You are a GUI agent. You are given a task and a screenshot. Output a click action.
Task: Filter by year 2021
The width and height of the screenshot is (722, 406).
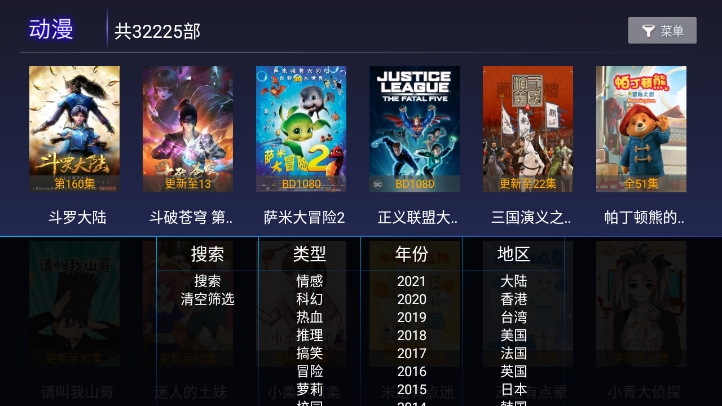411,281
